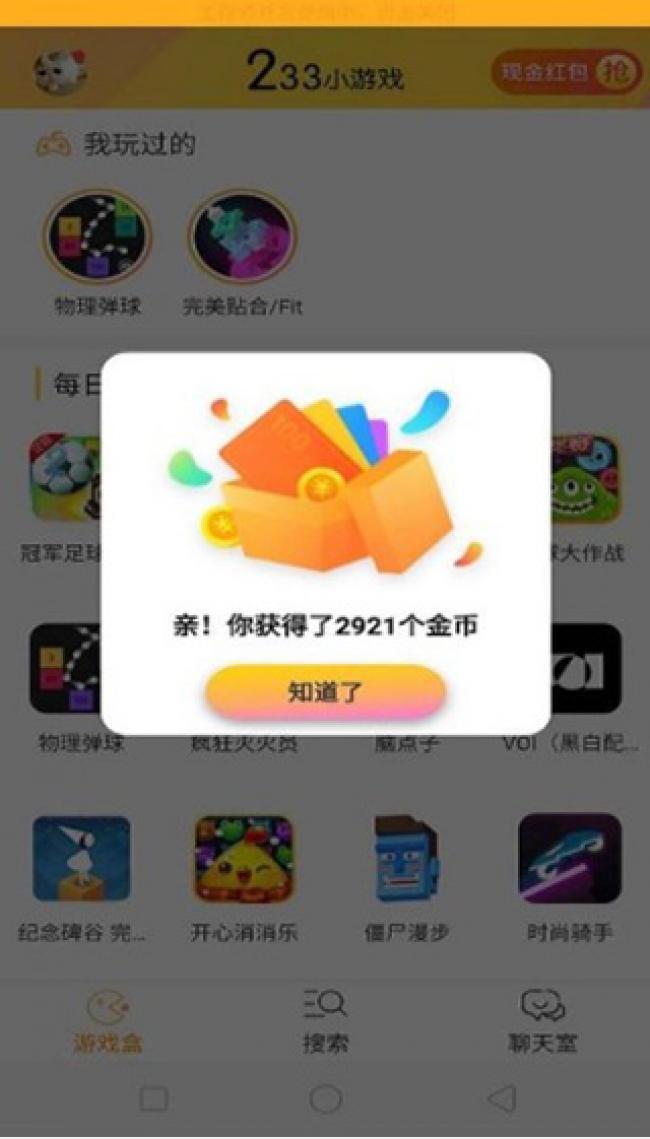Launch 物理弹球 from recently played
The image size is (650, 1139).
tap(97, 238)
